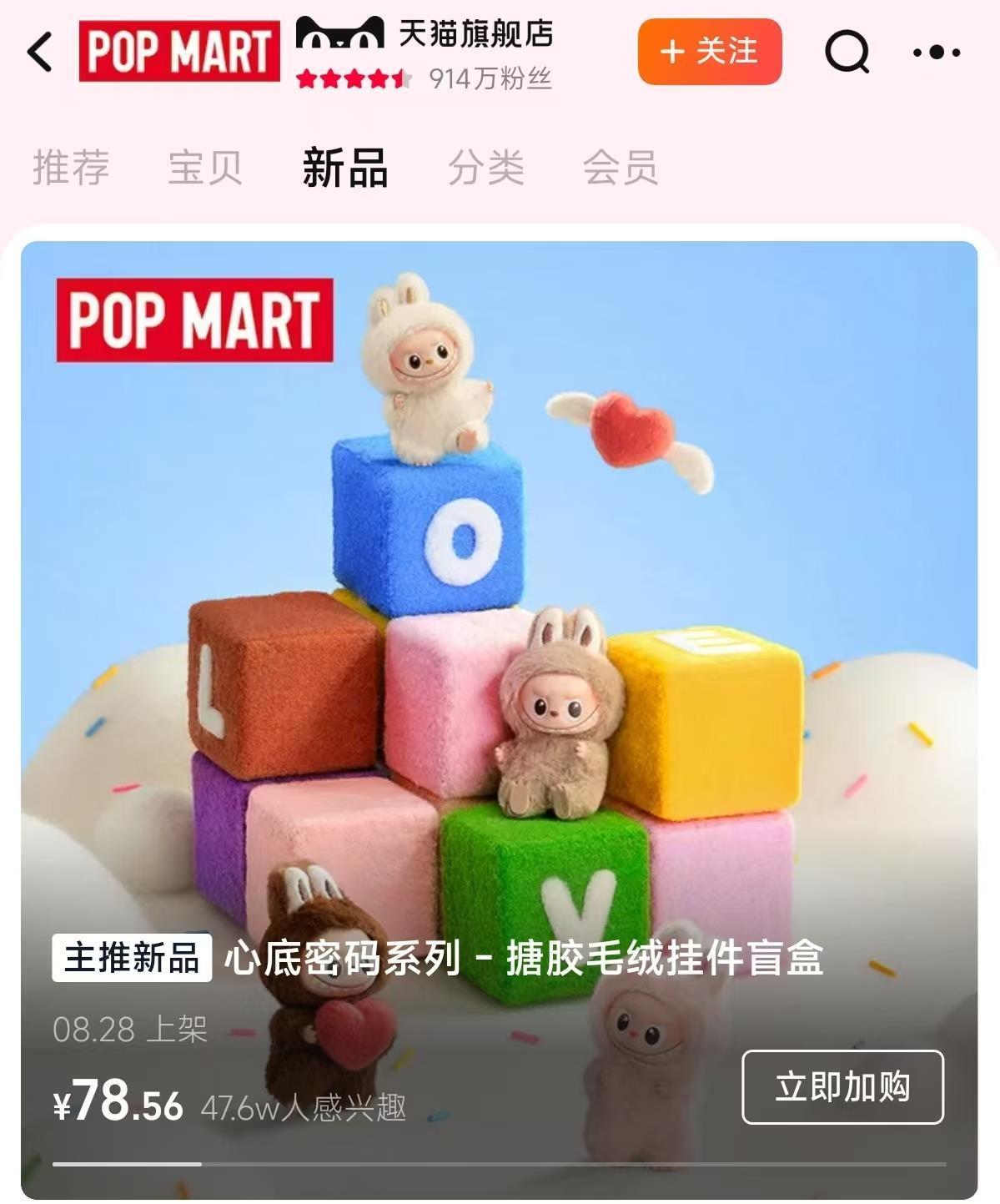Follow the store with the 关注 button

click(710, 53)
